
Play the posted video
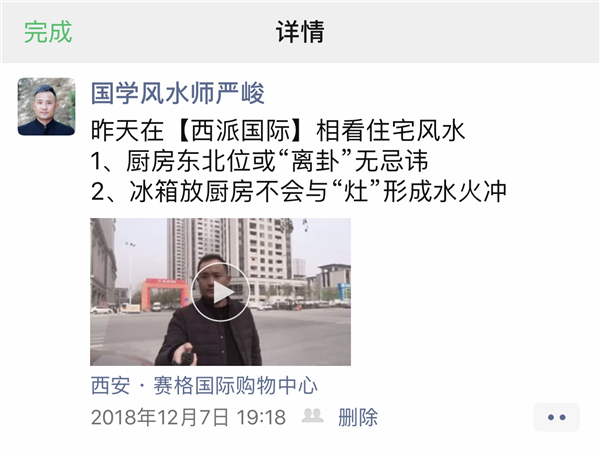point(220,291)
